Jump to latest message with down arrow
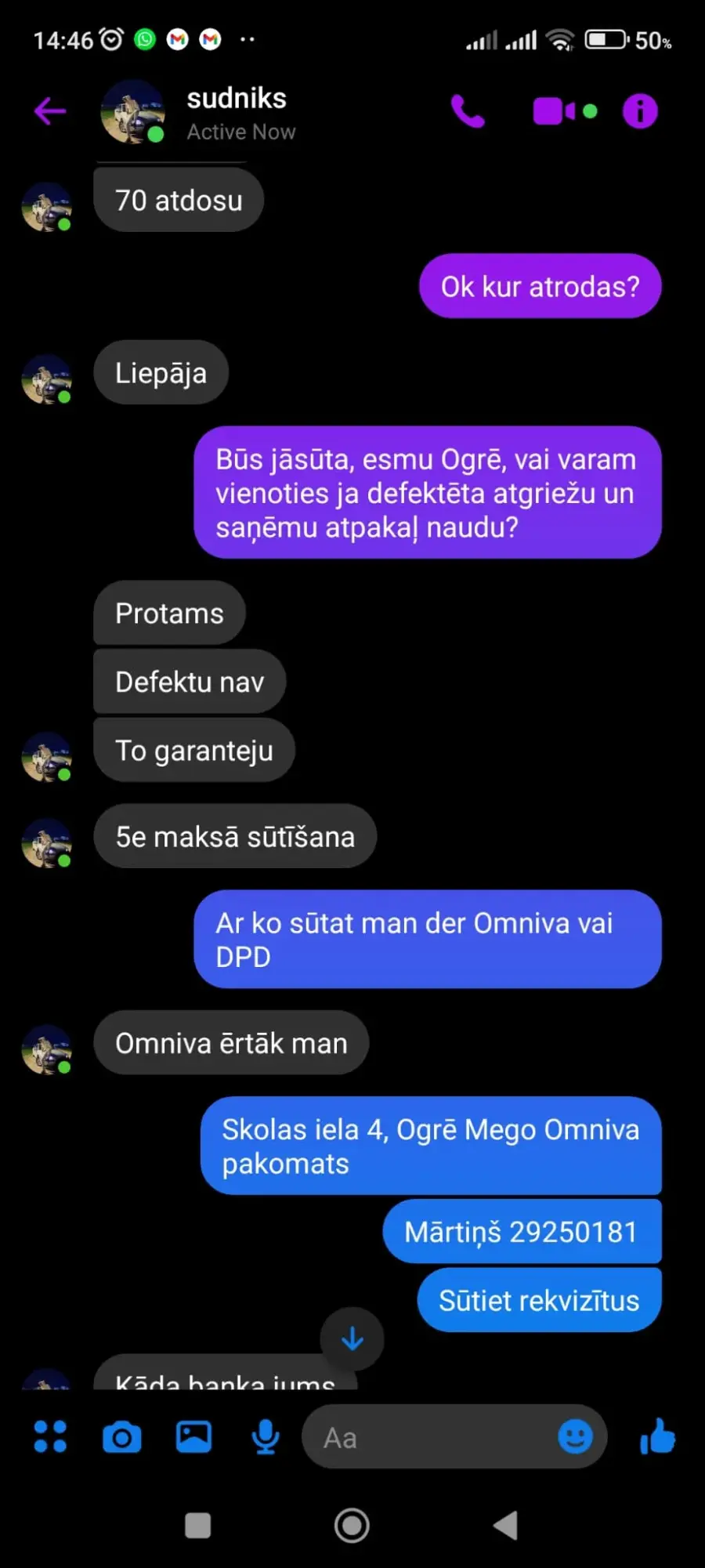Viewport: 705px width, 1568px height. [x=352, y=1338]
